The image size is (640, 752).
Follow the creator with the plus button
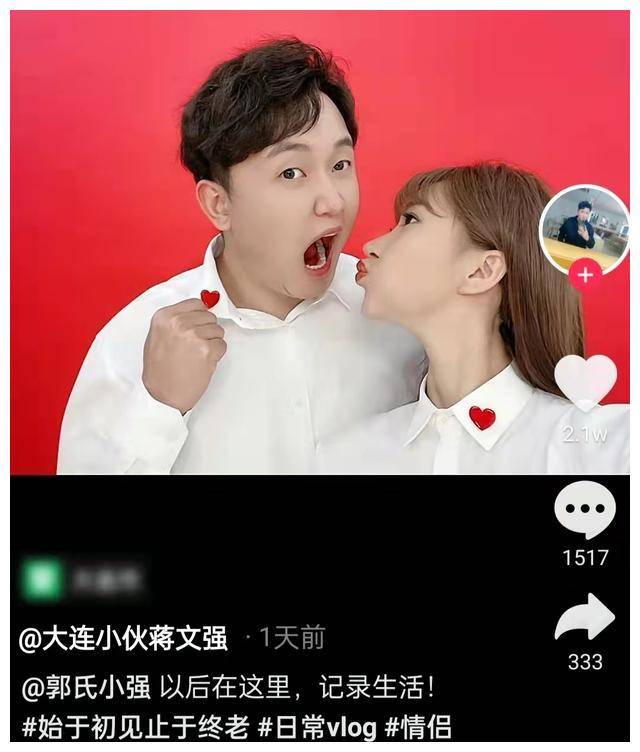pyautogui.click(x=585, y=274)
